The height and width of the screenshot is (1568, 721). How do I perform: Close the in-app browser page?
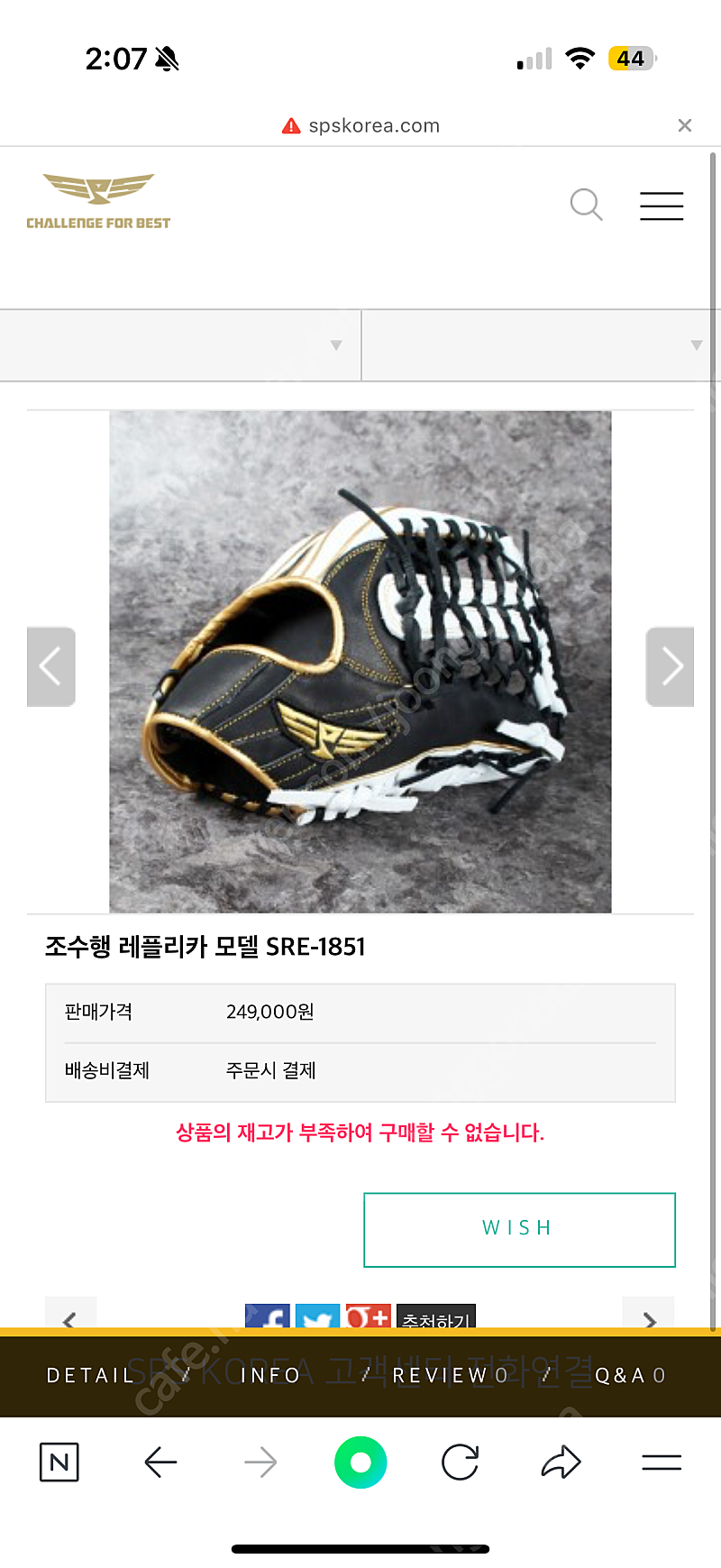coord(684,125)
